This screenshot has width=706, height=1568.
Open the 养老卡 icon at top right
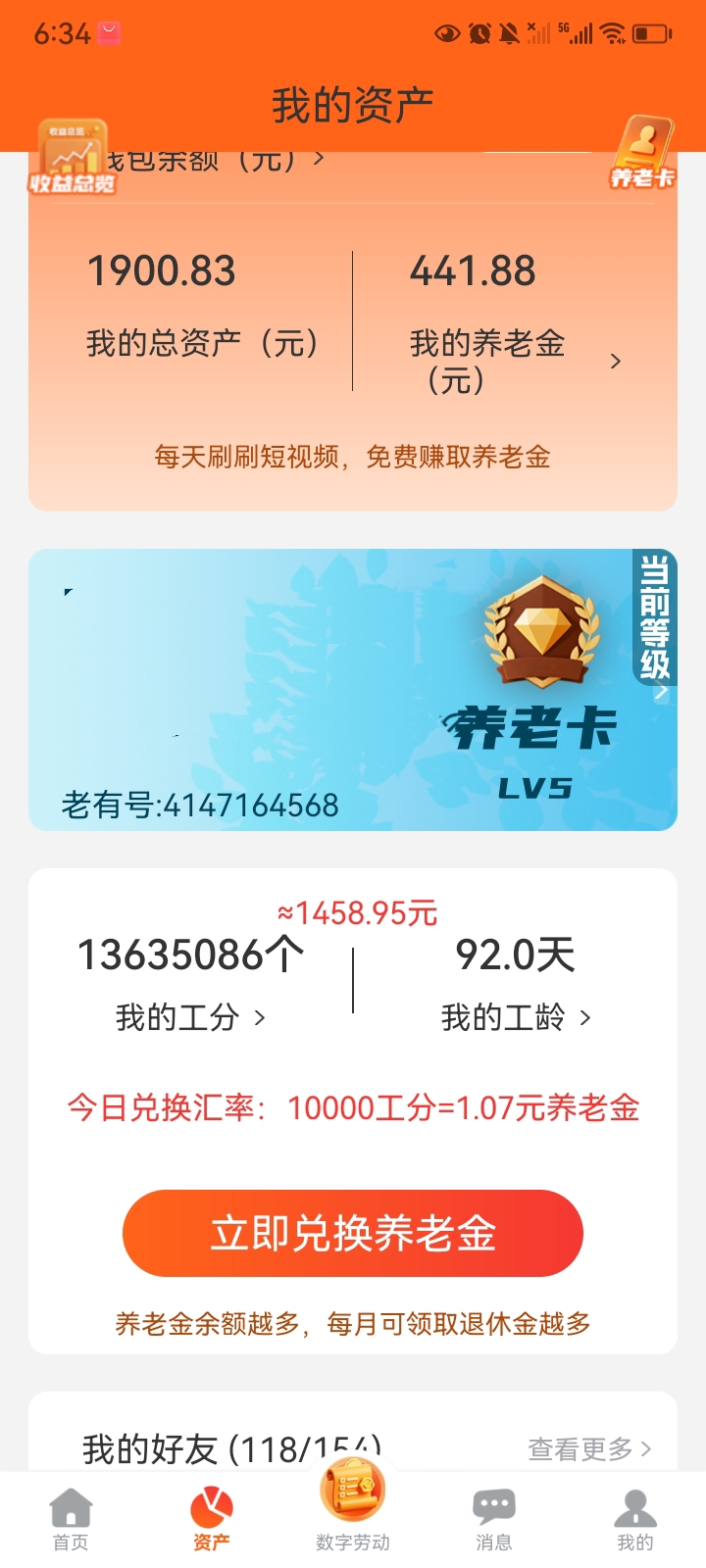coord(643,155)
